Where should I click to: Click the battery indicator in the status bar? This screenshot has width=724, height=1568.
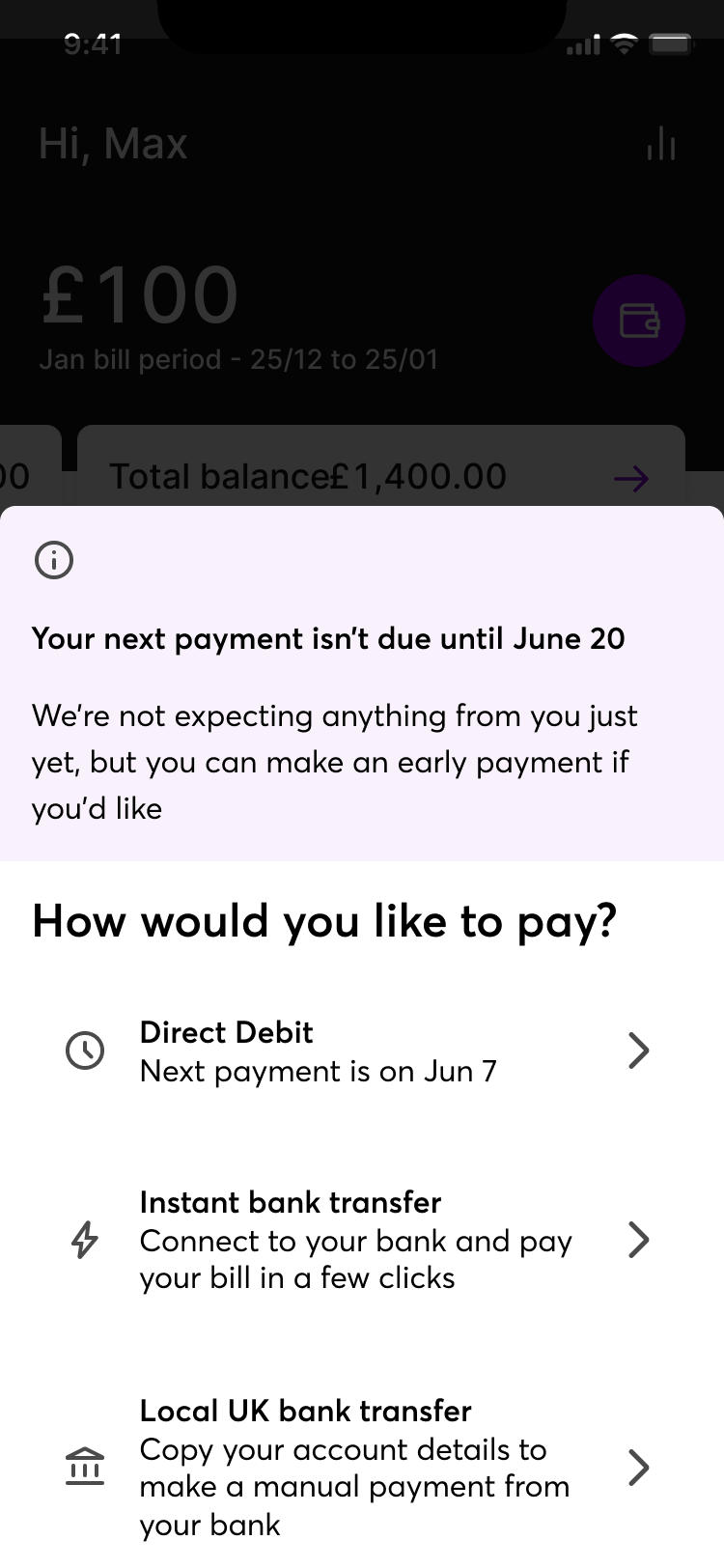pyautogui.click(x=670, y=44)
